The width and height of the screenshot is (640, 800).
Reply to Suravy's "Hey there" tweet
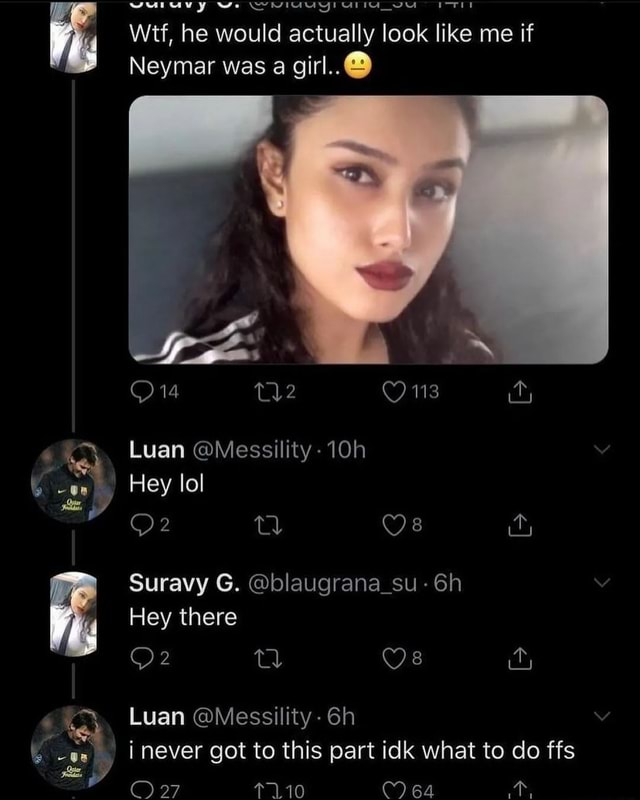[x=141, y=657]
